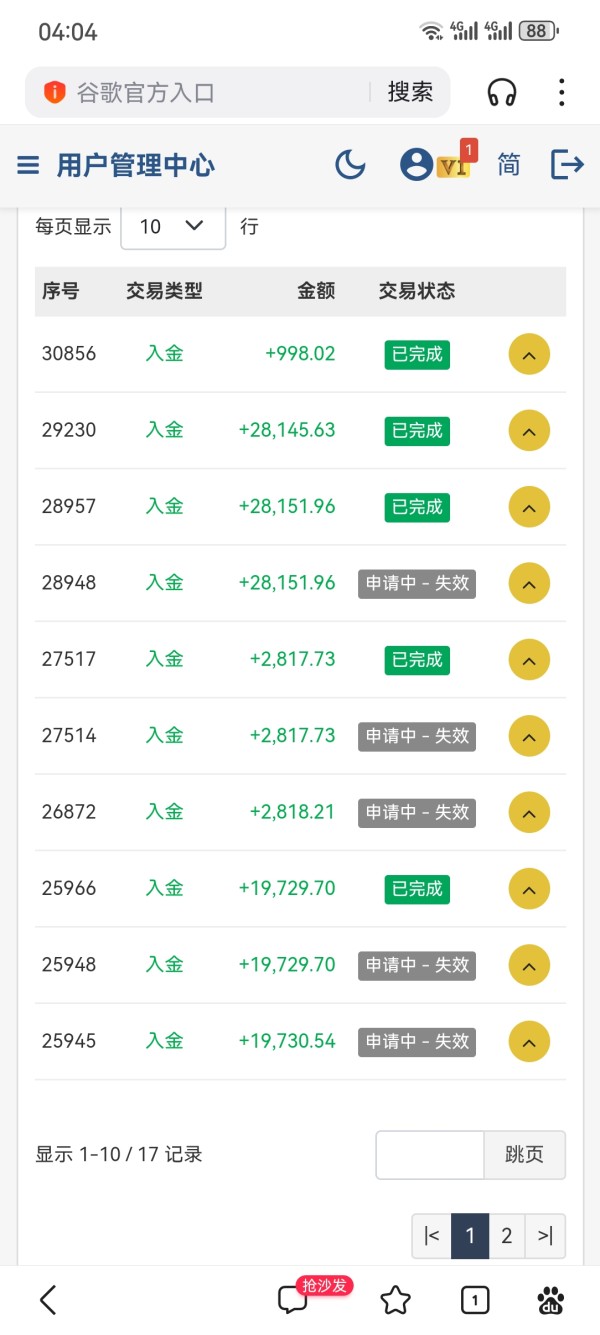
Task: Expand details for transaction 30856
Action: pyautogui.click(x=529, y=354)
